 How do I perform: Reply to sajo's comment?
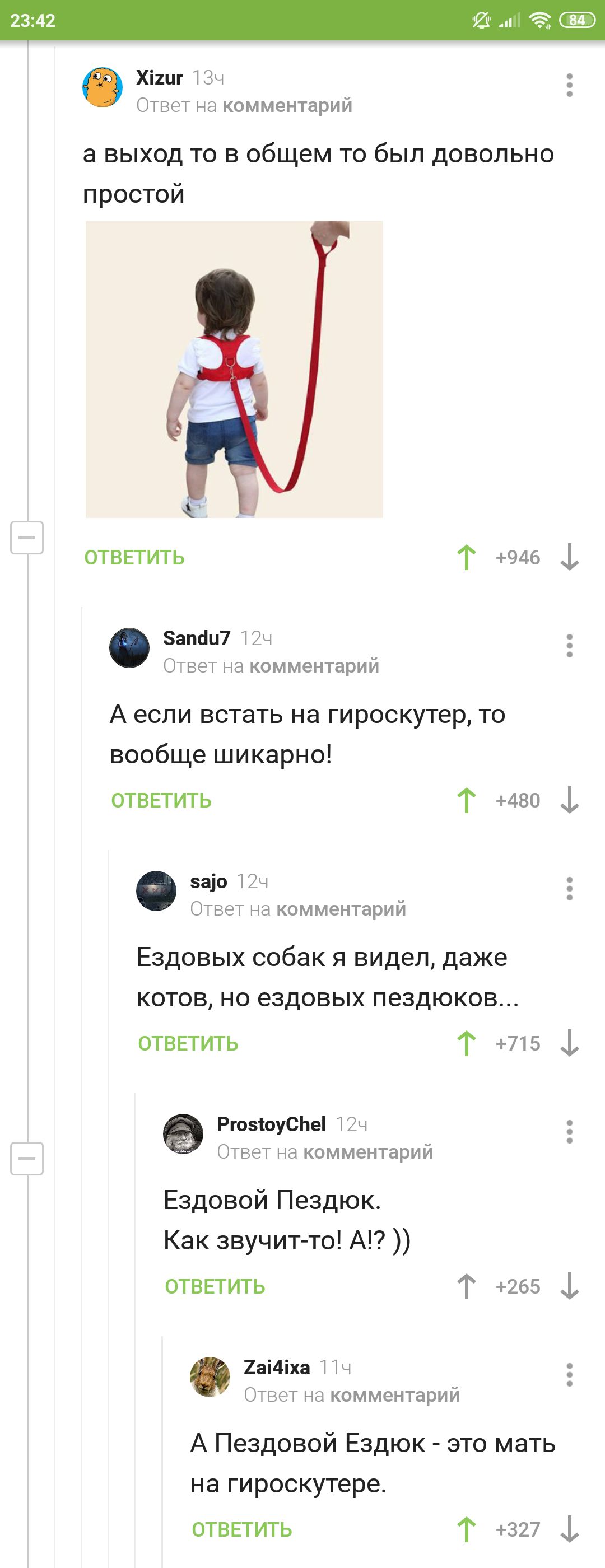click(188, 1043)
